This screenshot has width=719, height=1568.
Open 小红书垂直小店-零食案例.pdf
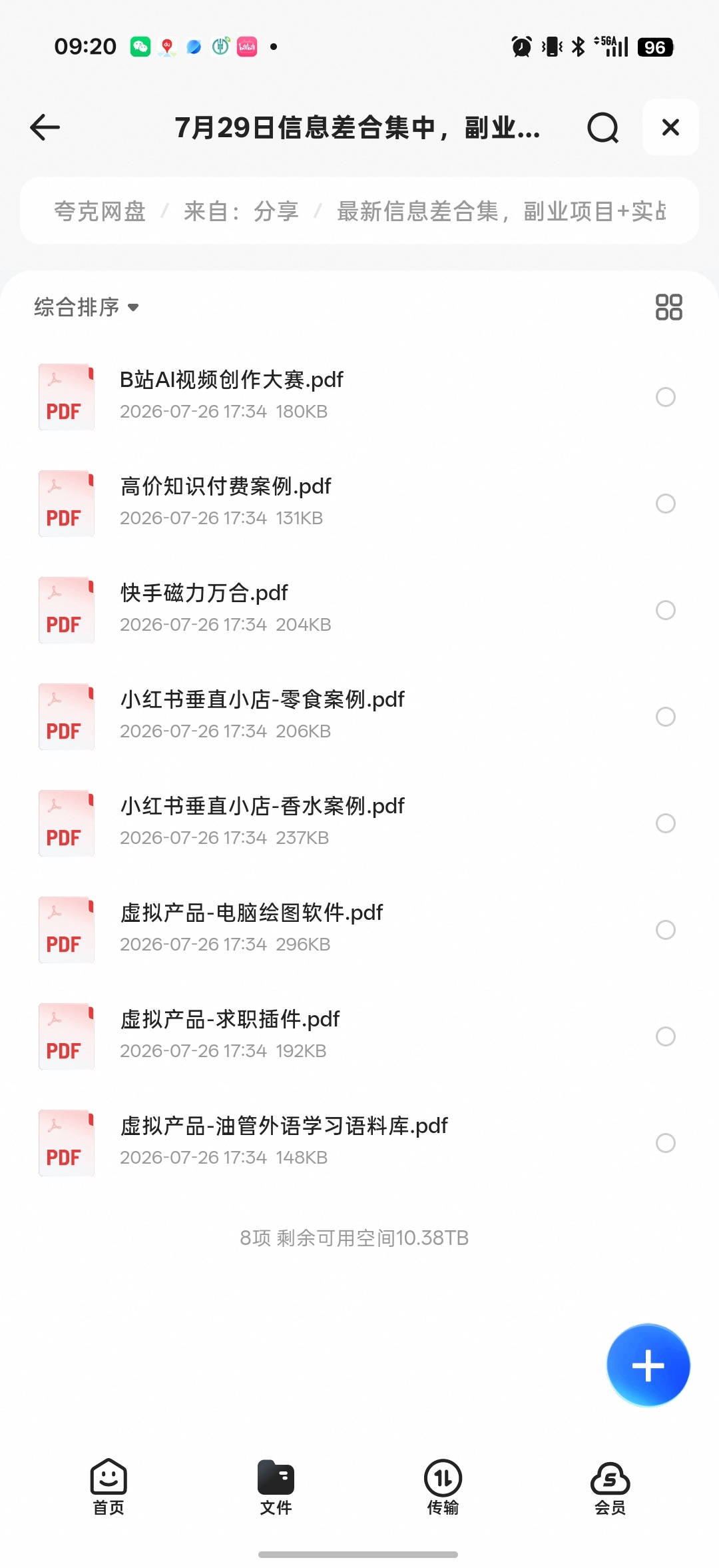coord(359,717)
